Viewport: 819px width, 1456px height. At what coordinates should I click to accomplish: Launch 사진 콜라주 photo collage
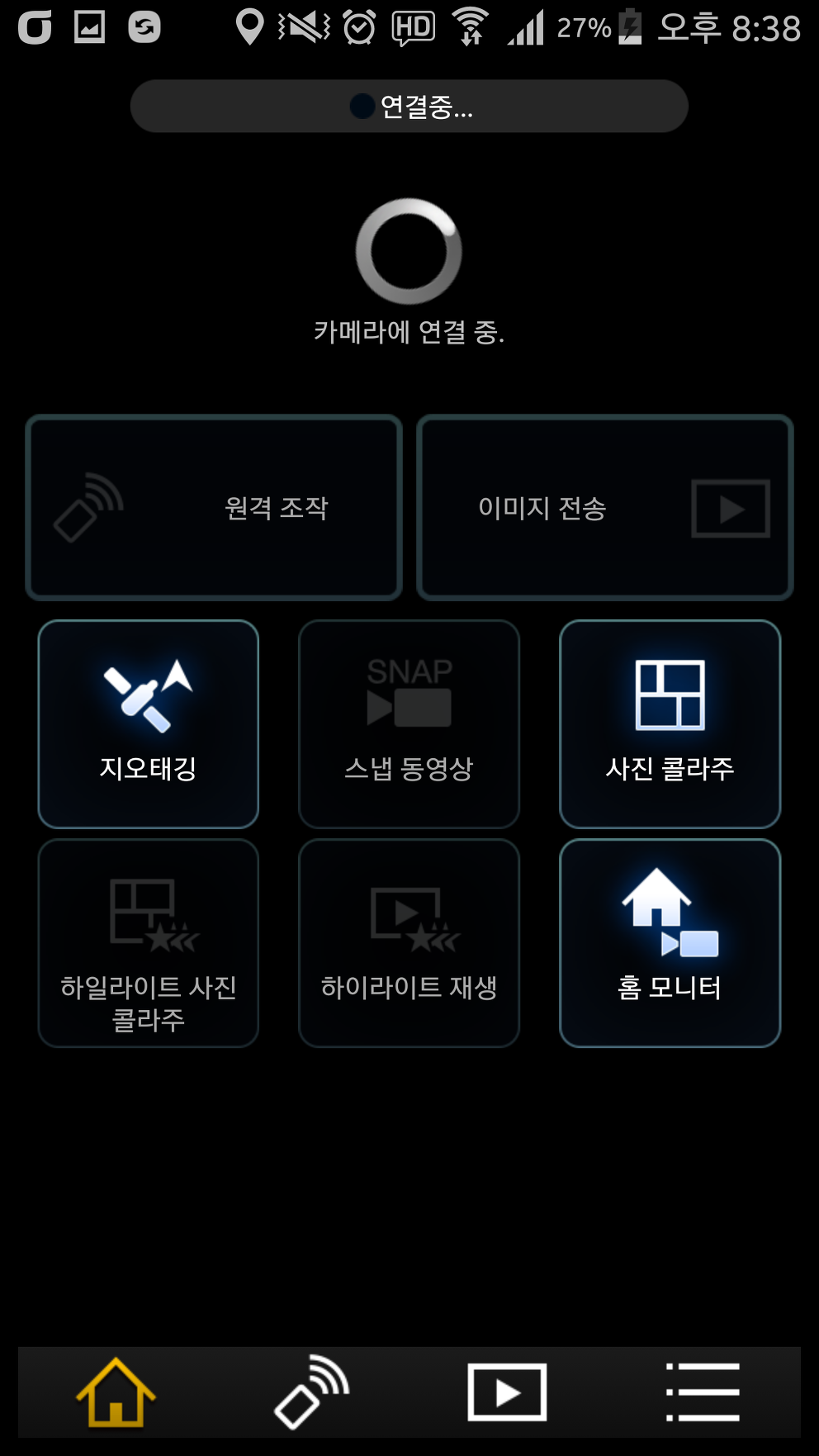pyautogui.click(x=670, y=724)
